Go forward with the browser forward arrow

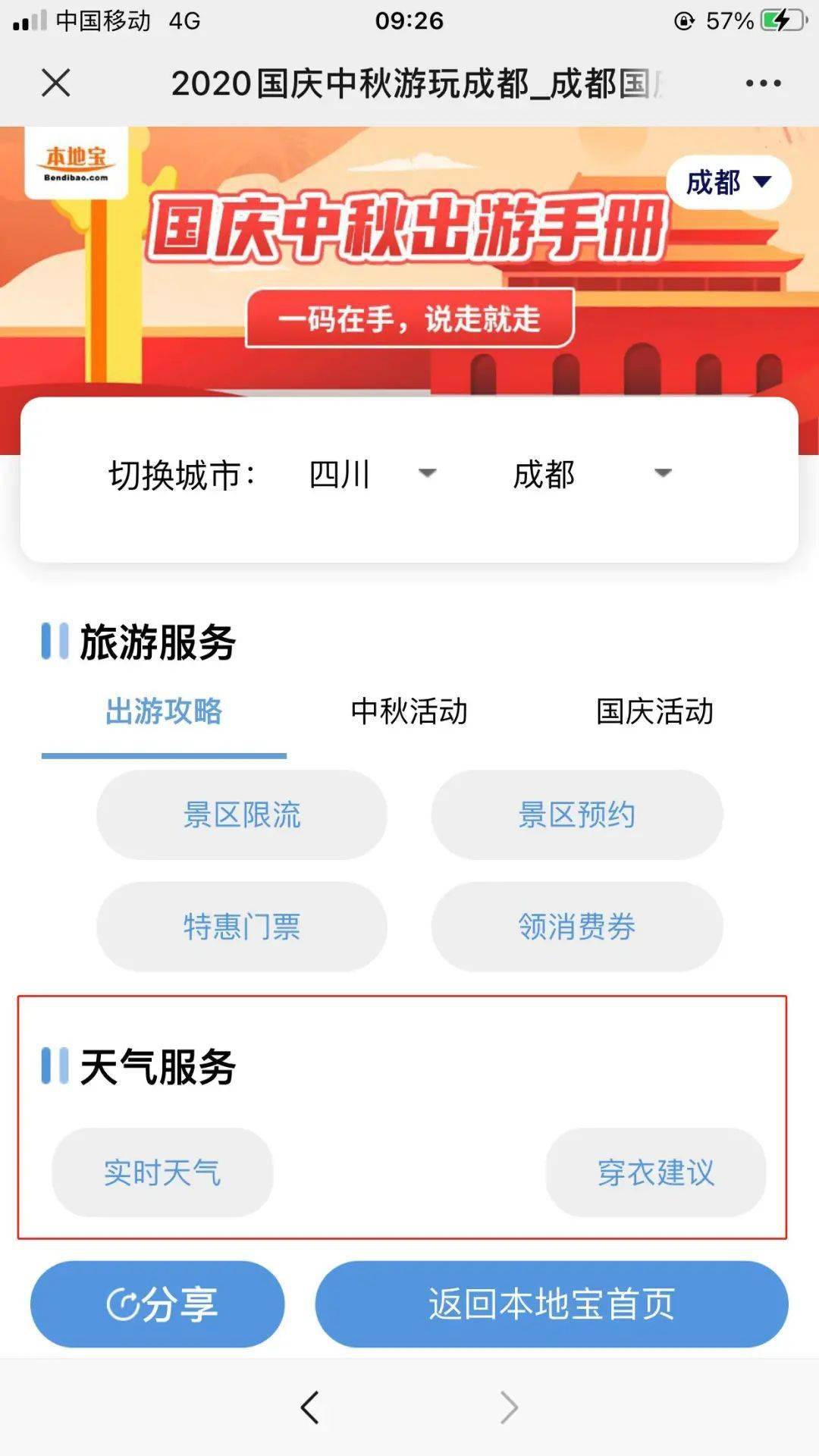point(509,1407)
